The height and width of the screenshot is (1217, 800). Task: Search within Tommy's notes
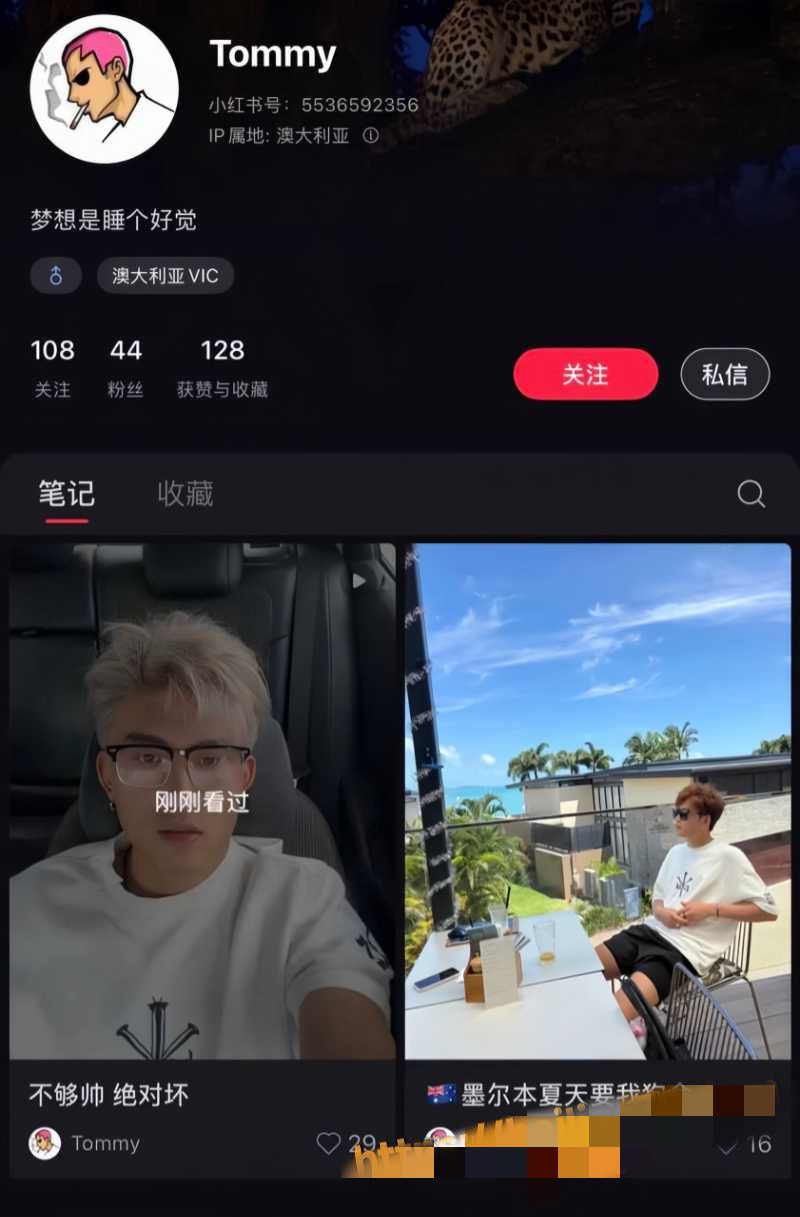point(750,494)
